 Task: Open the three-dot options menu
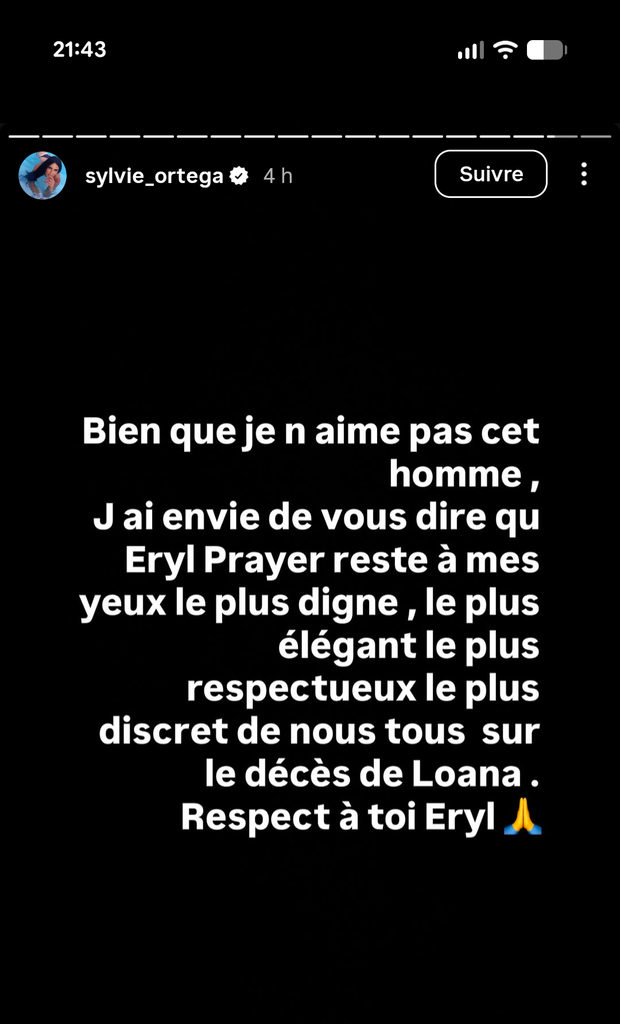584,174
